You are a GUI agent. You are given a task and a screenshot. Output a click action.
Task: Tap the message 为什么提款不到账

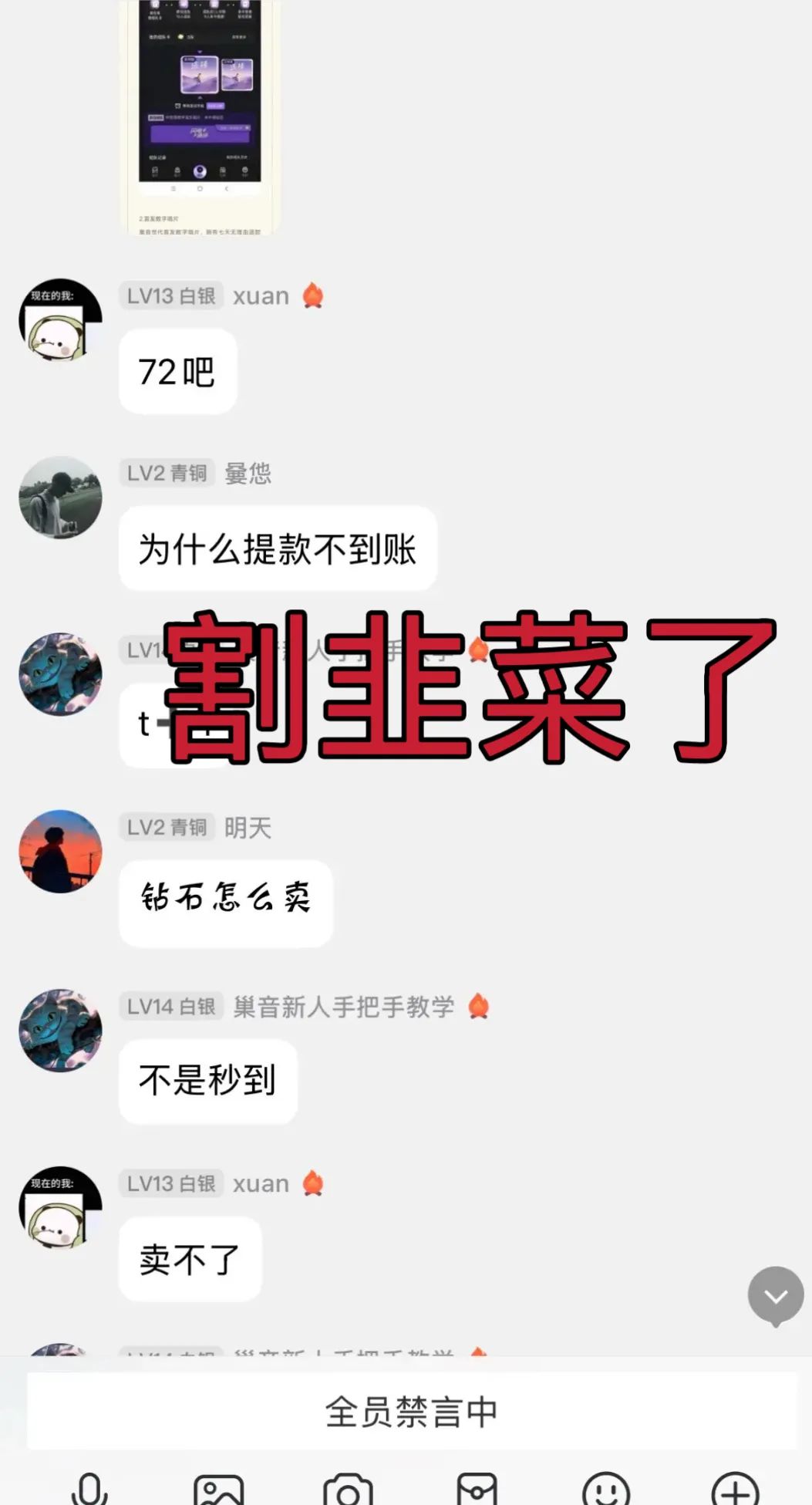278,548
